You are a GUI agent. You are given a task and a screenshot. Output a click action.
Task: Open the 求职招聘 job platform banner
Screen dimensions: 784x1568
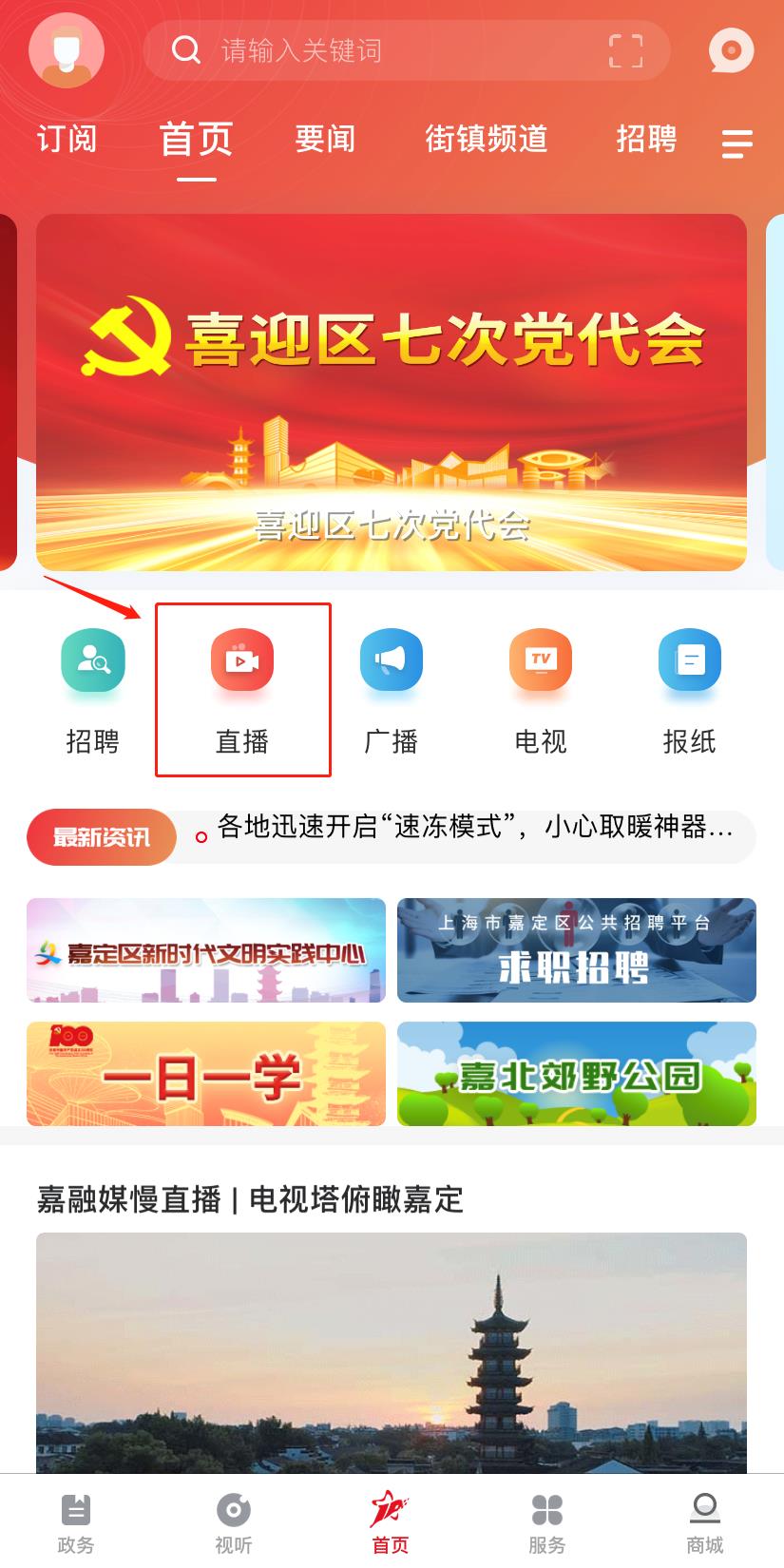[x=577, y=950]
